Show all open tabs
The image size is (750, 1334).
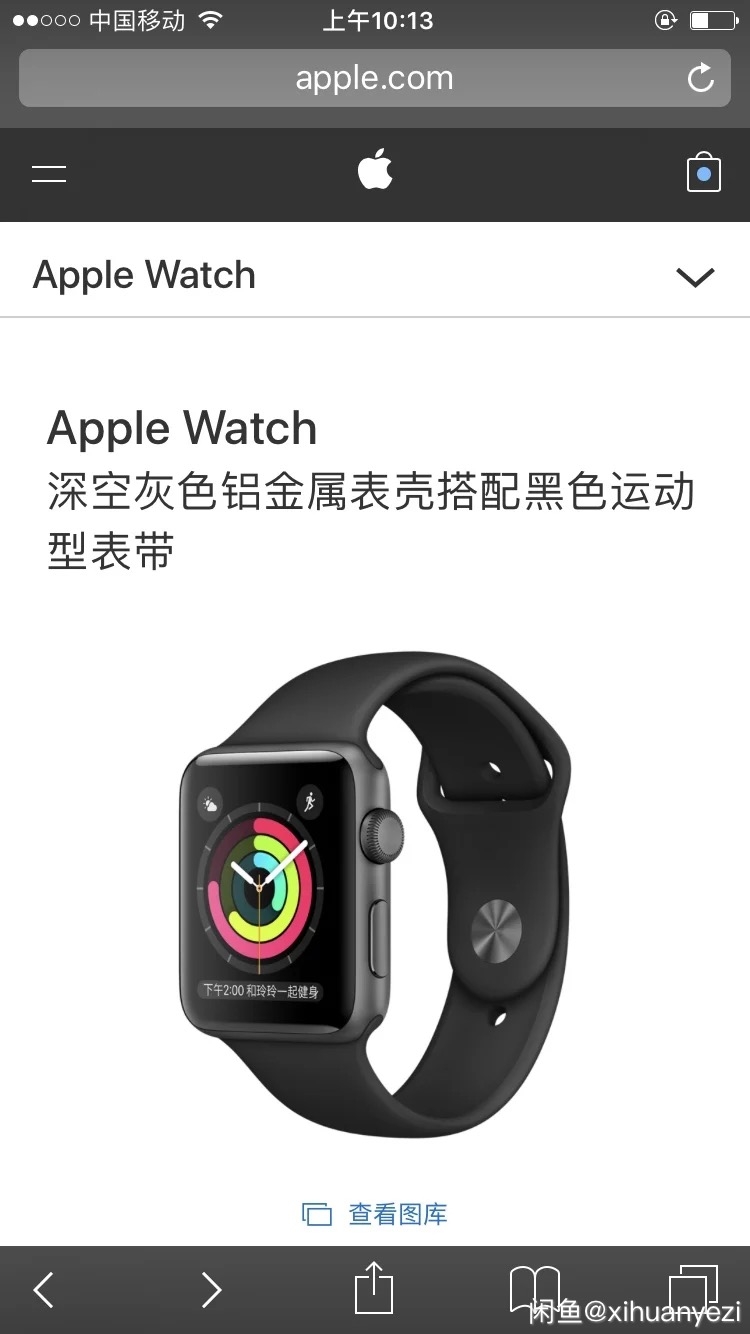(x=693, y=1289)
